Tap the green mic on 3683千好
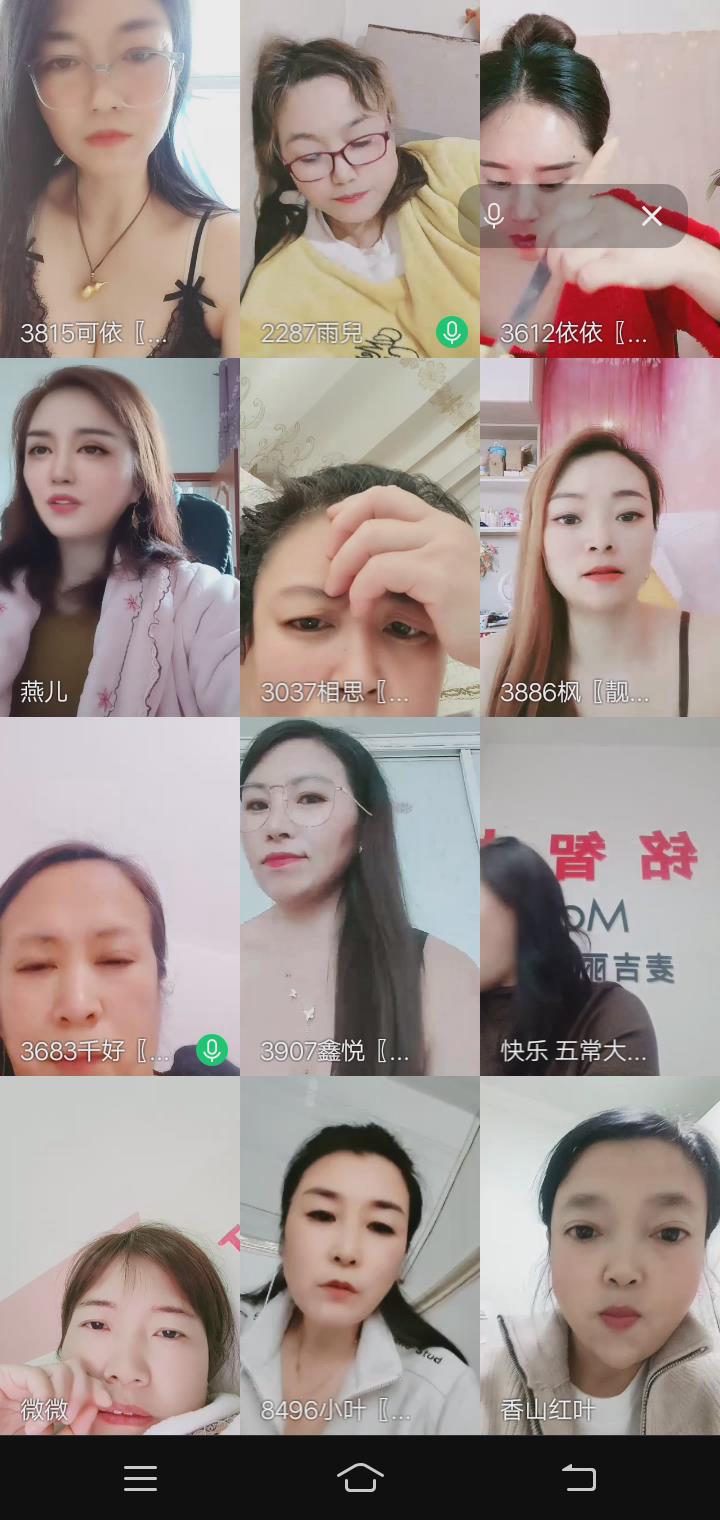Viewport: 720px width, 1520px height. (x=212, y=1050)
